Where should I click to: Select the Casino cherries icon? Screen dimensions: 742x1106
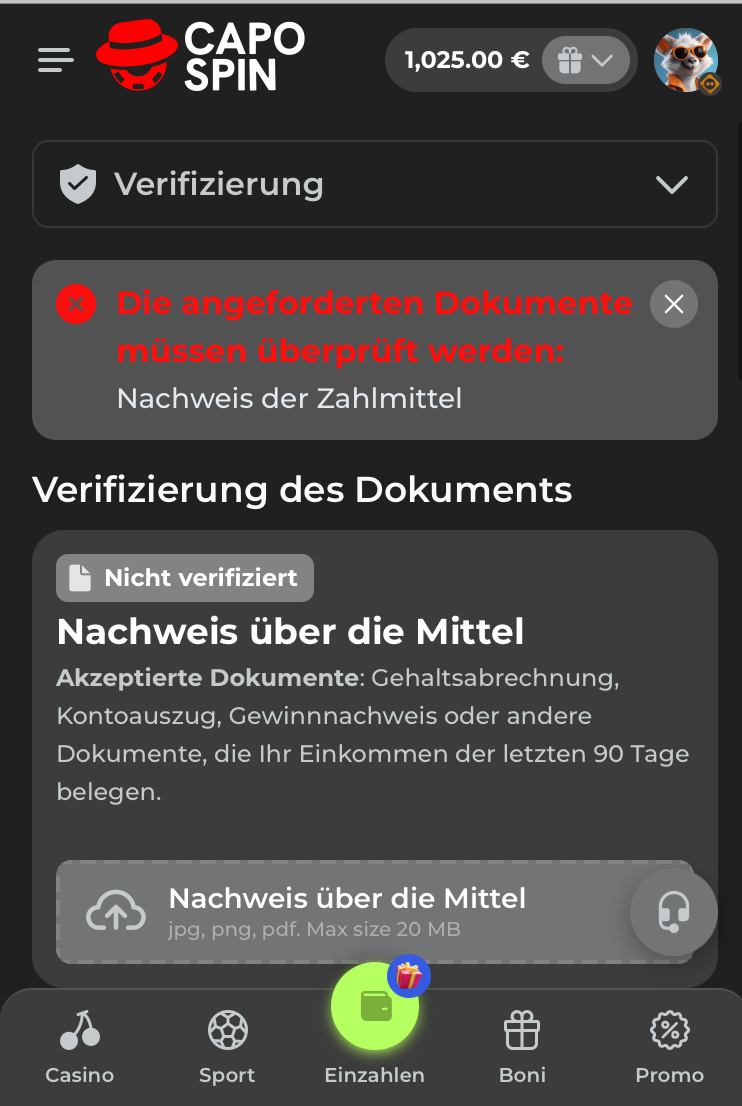[79, 1029]
